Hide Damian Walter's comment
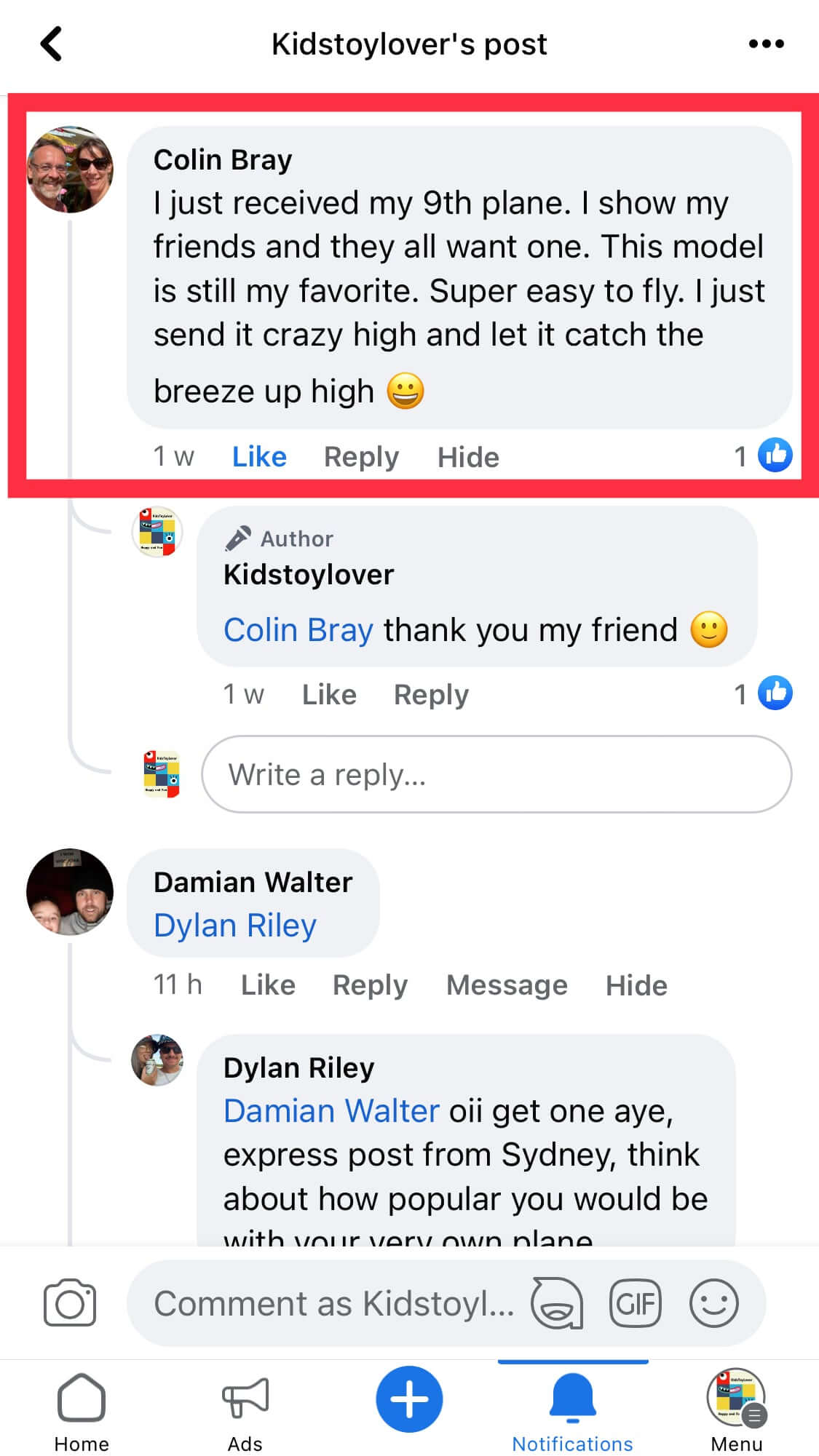819x1456 pixels. [636, 985]
